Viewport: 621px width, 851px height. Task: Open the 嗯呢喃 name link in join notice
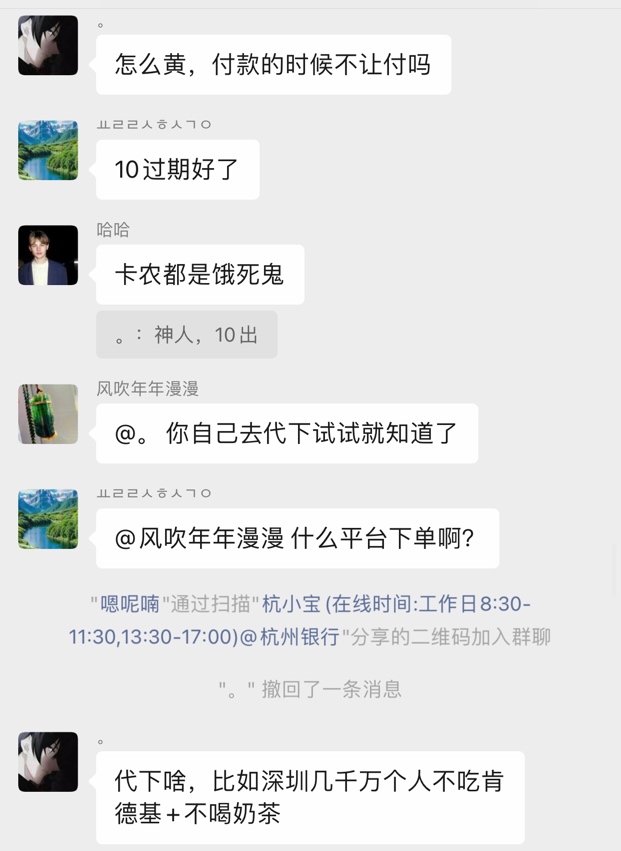tap(130, 604)
